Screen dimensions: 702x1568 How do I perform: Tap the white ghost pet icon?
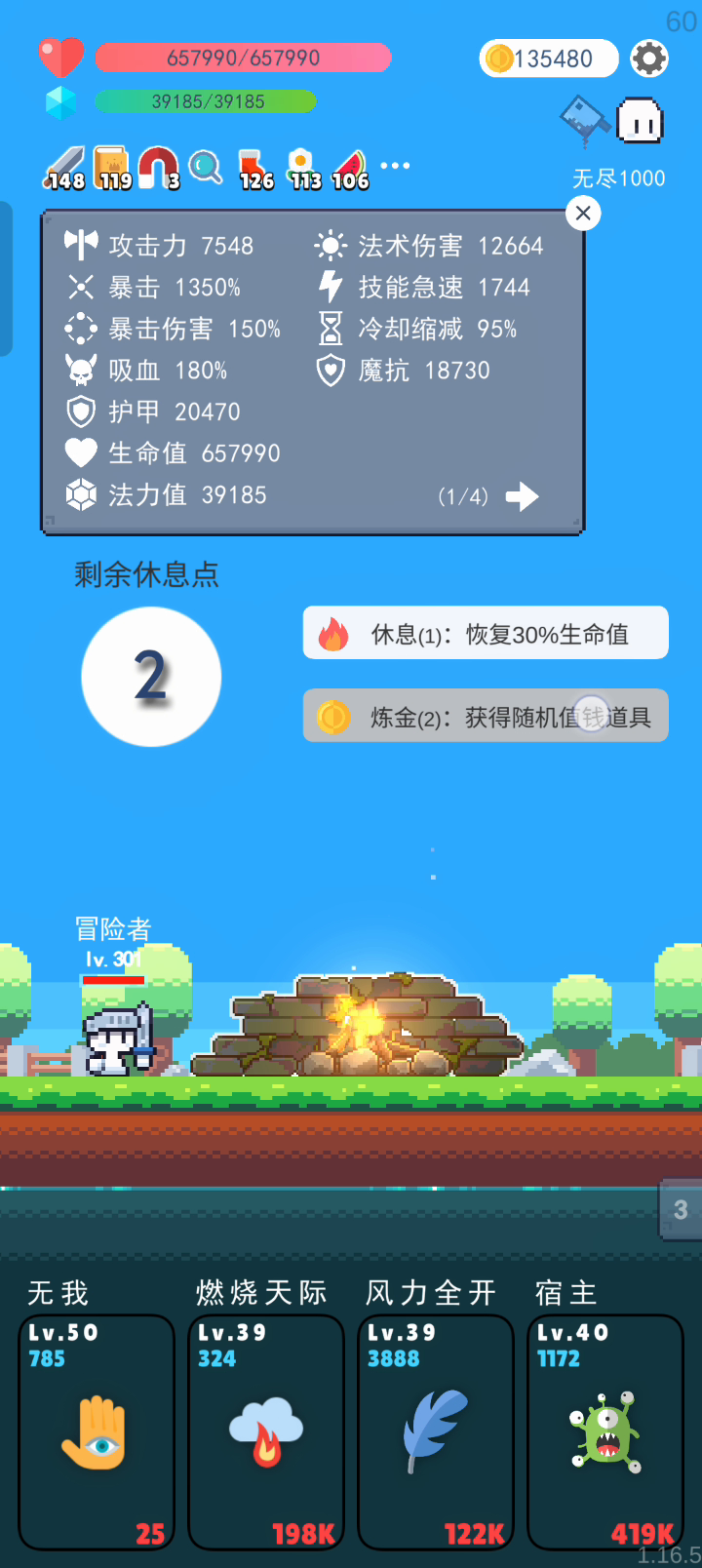click(641, 120)
